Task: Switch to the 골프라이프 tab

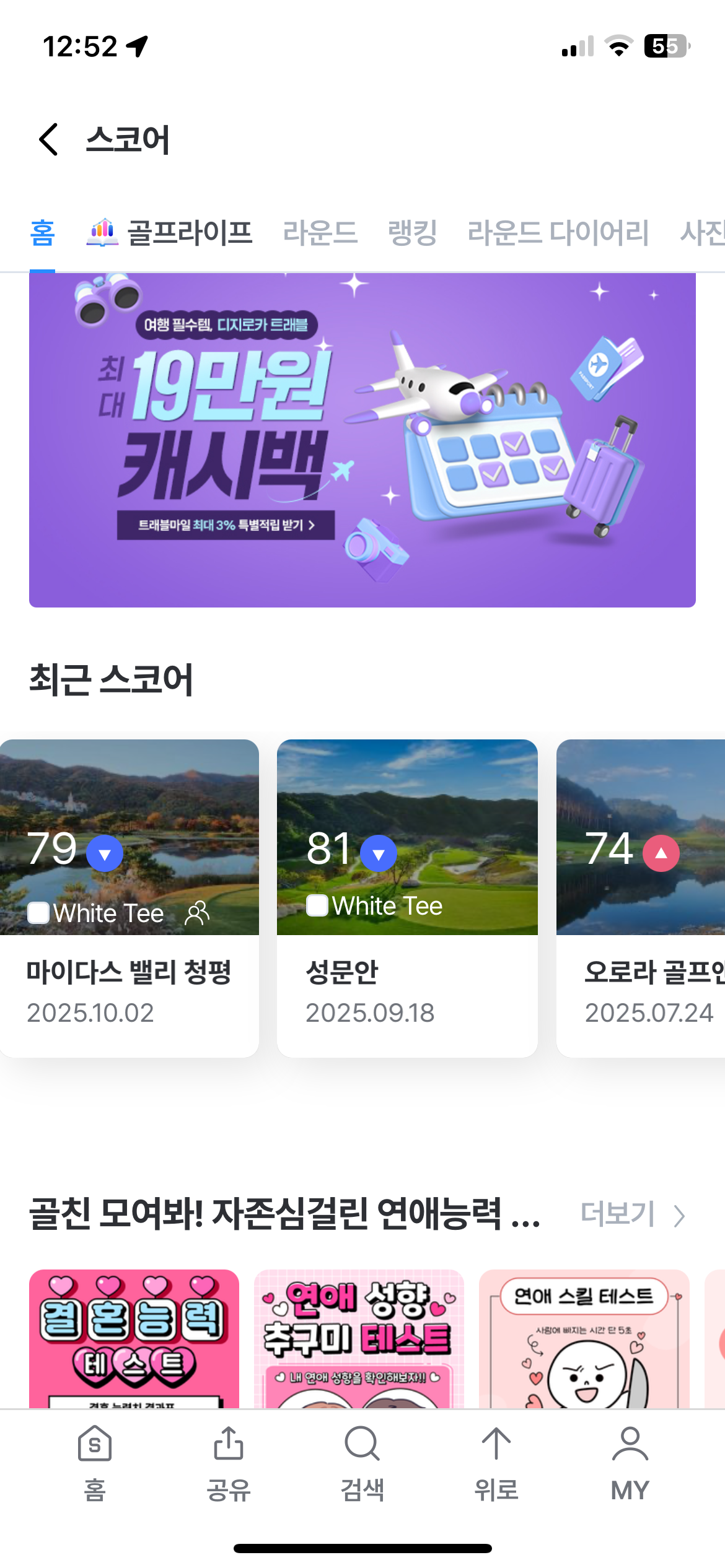Action: [x=170, y=233]
